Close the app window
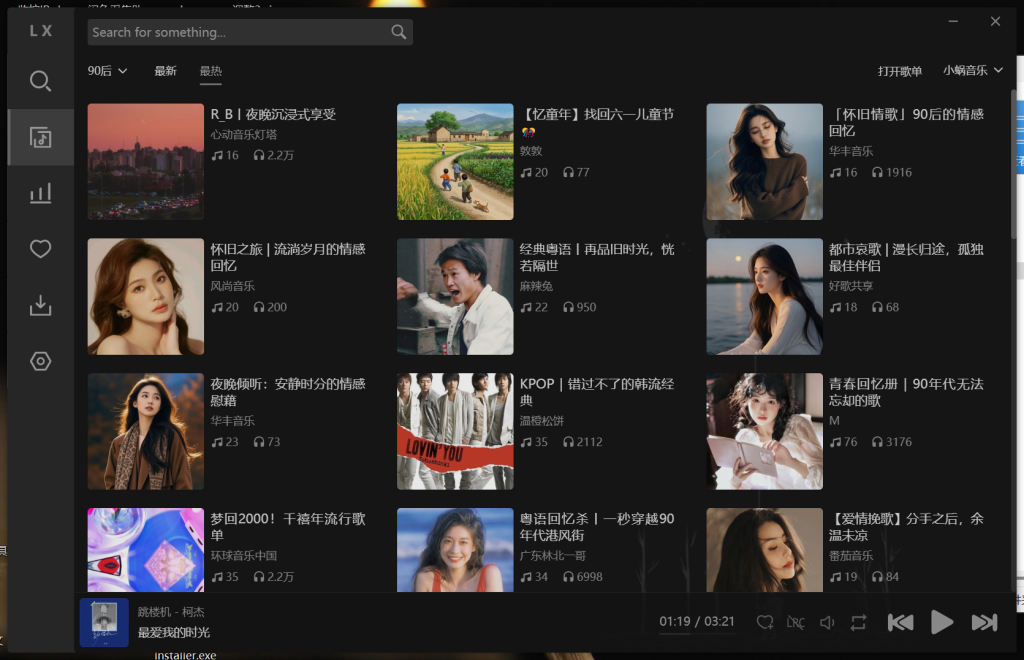This screenshot has width=1024, height=660. coord(995,22)
